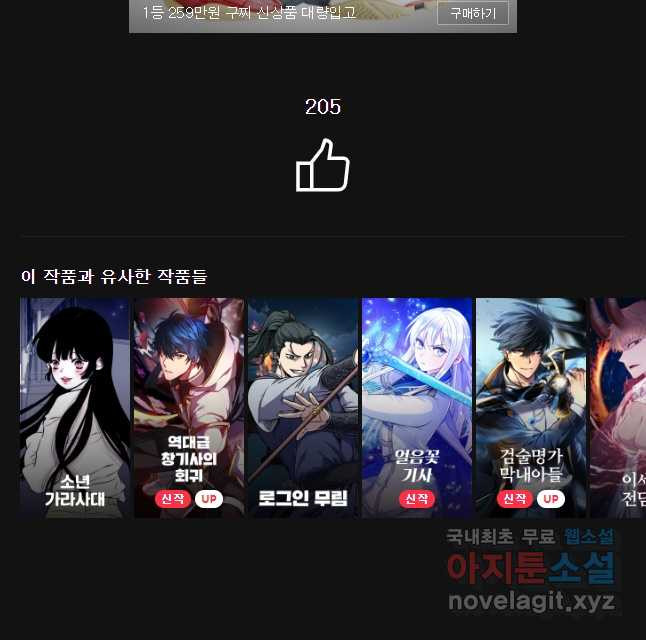Open the 얼음꽃 기사 webtoon
Viewport: 646px width, 640px height.
click(417, 407)
